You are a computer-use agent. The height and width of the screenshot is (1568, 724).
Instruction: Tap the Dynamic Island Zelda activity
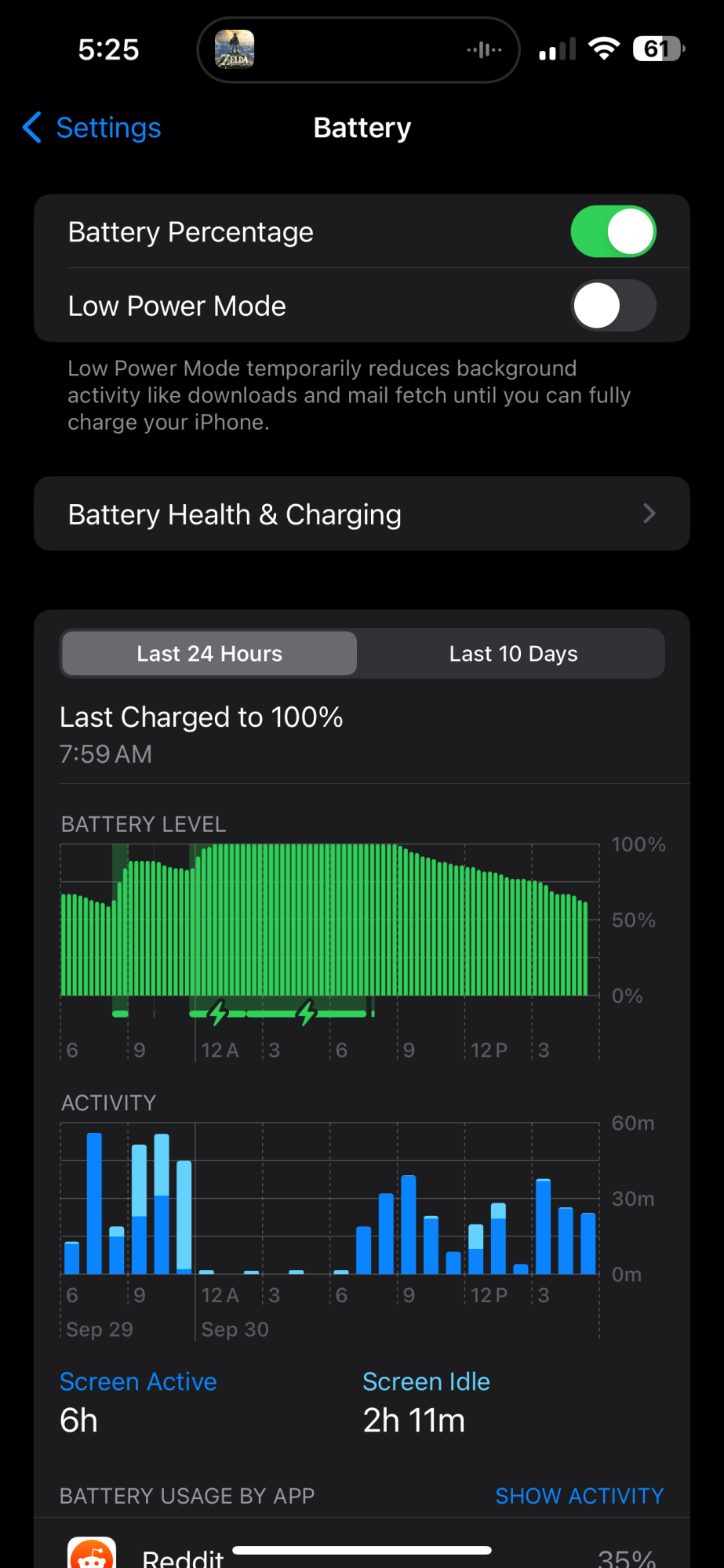pos(358,50)
